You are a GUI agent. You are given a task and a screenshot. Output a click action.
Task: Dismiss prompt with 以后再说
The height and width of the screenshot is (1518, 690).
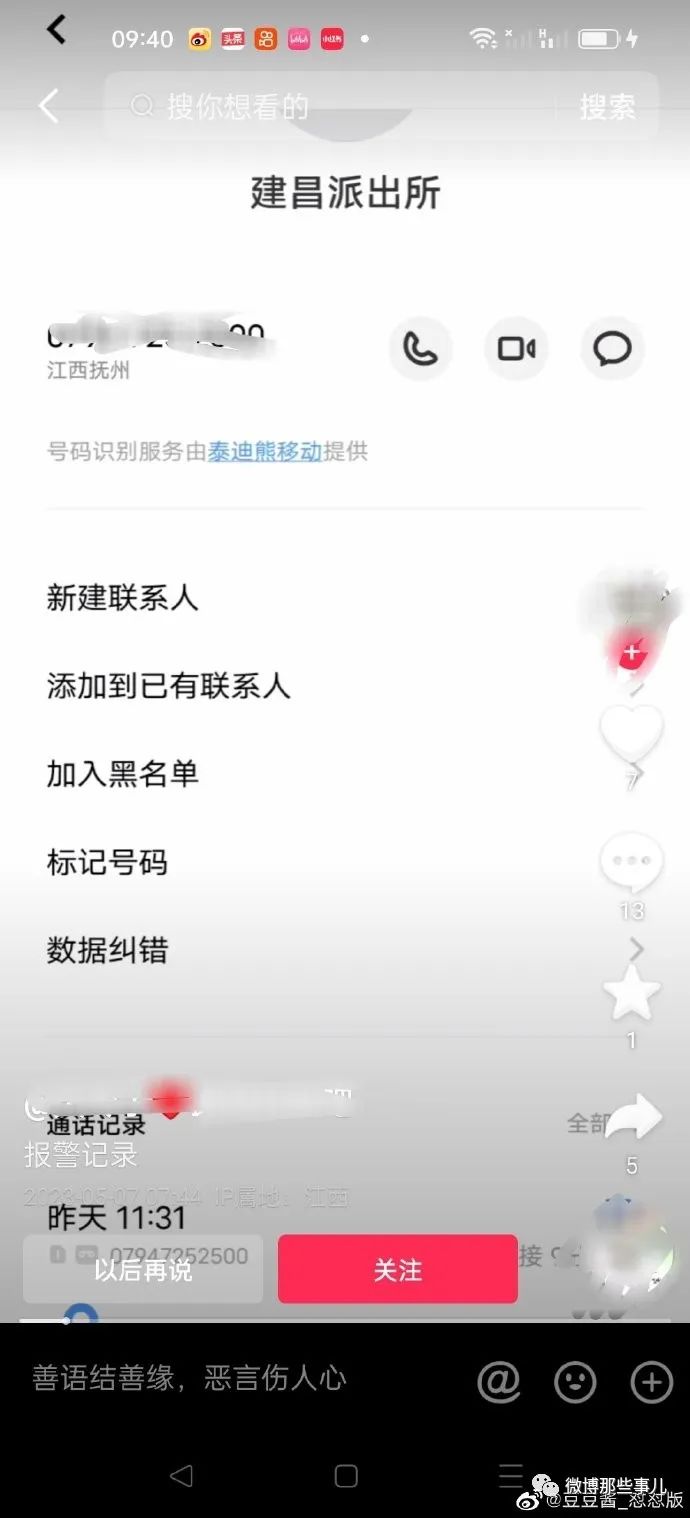[143, 1270]
